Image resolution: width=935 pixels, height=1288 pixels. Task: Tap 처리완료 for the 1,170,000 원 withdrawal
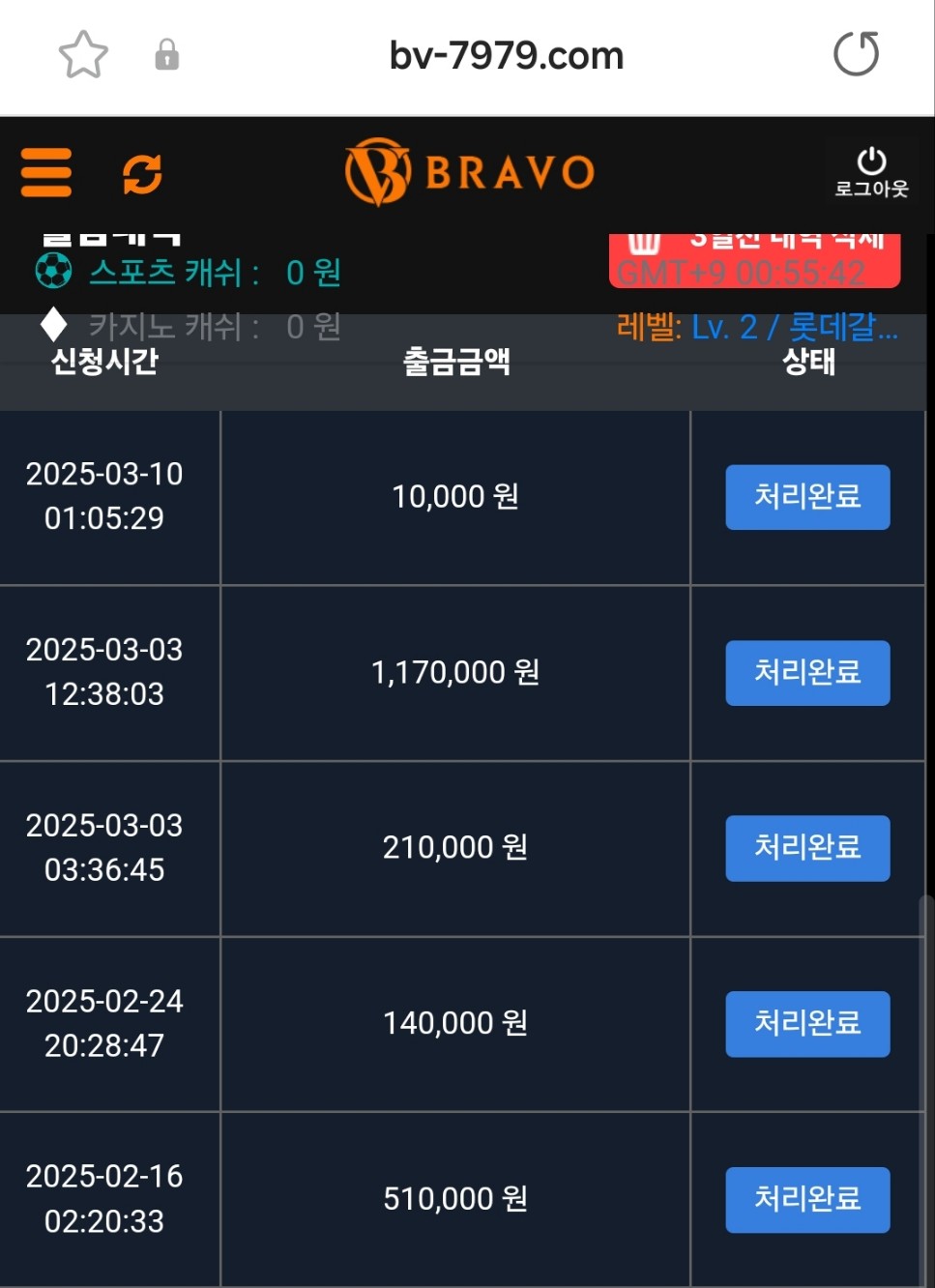pyautogui.click(x=807, y=673)
